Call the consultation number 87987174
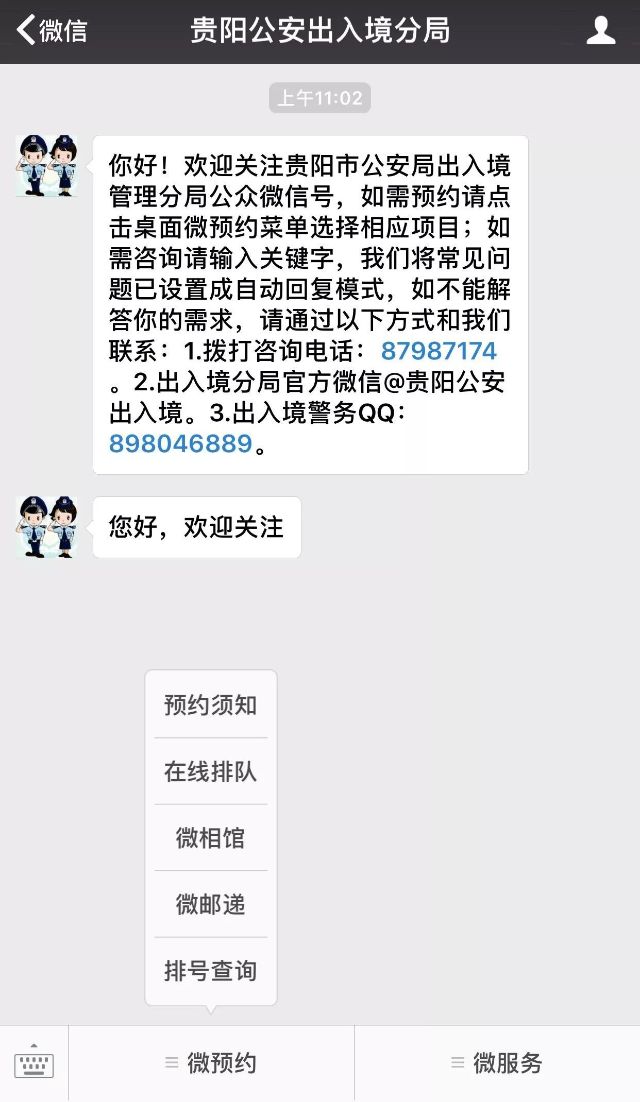 click(438, 351)
